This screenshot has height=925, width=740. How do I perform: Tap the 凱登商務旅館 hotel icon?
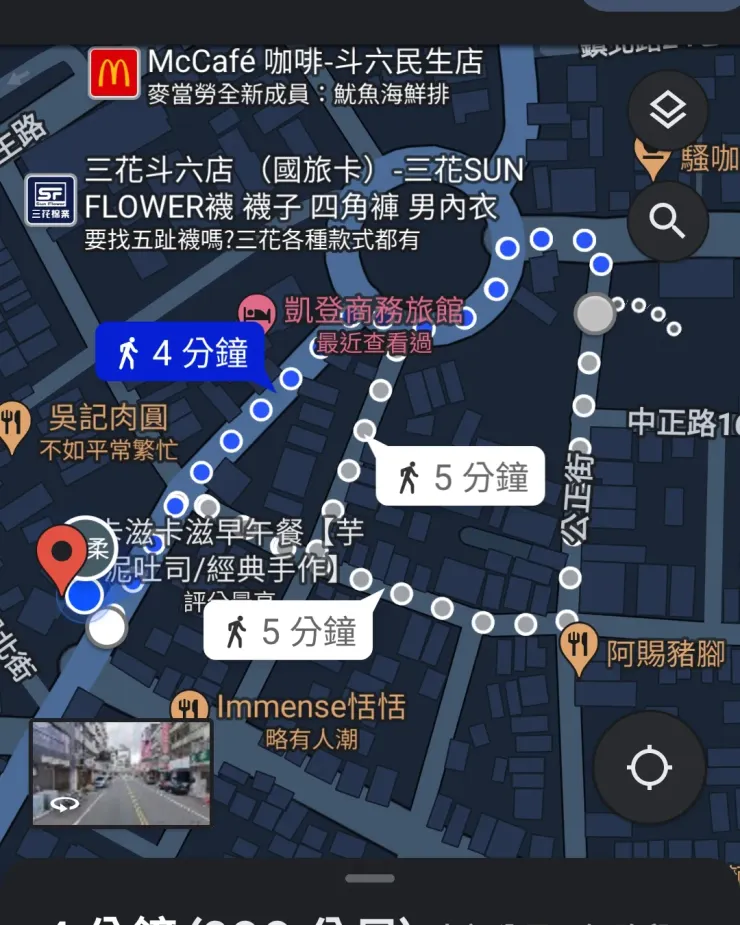point(258,310)
